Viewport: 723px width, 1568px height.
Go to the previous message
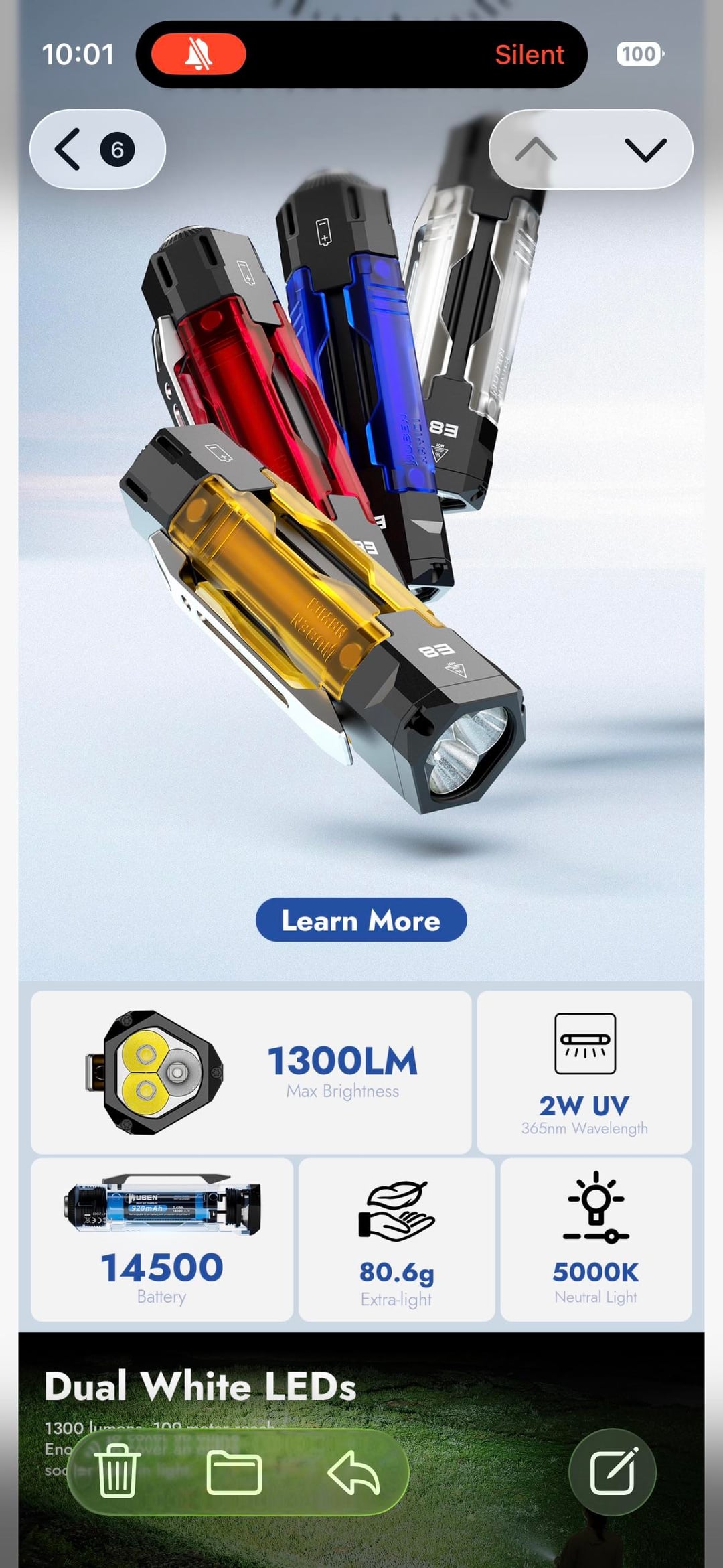pyautogui.click(x=536, y=149)
